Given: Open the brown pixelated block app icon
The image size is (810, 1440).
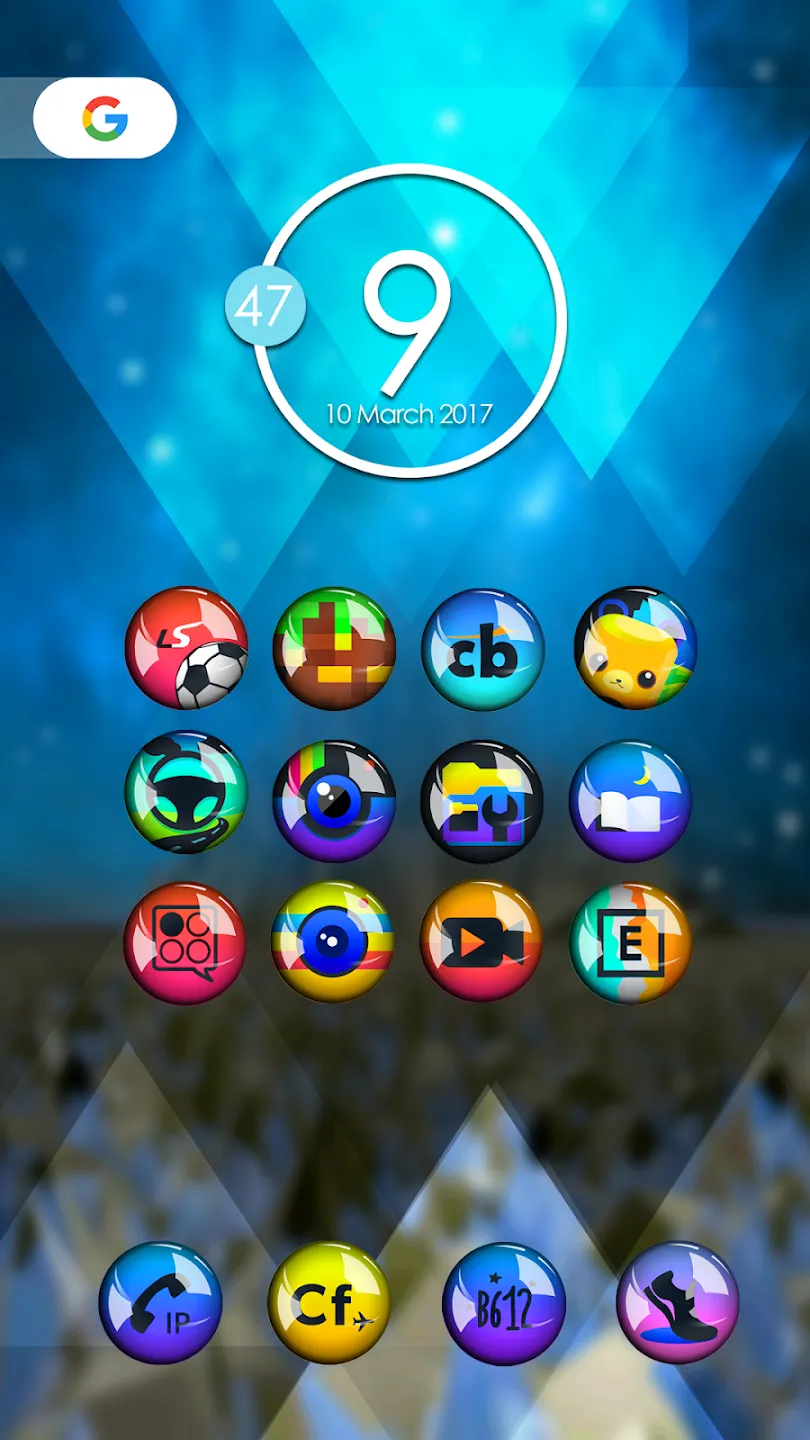Looking at the screenshot, I should (335, 648).
